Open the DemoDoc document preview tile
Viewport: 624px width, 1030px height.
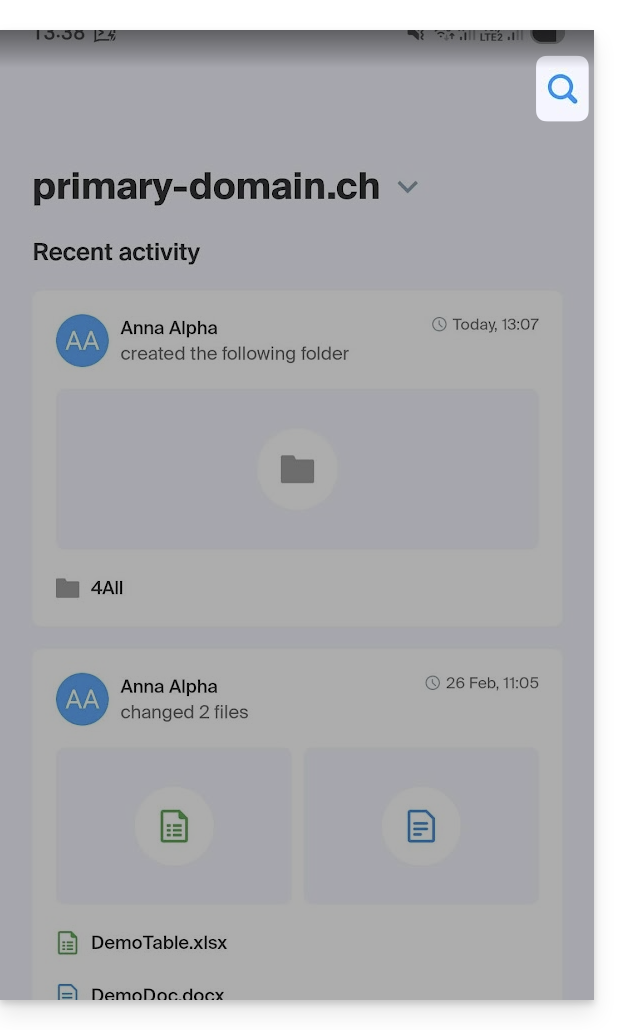click(x=421, y=826)
